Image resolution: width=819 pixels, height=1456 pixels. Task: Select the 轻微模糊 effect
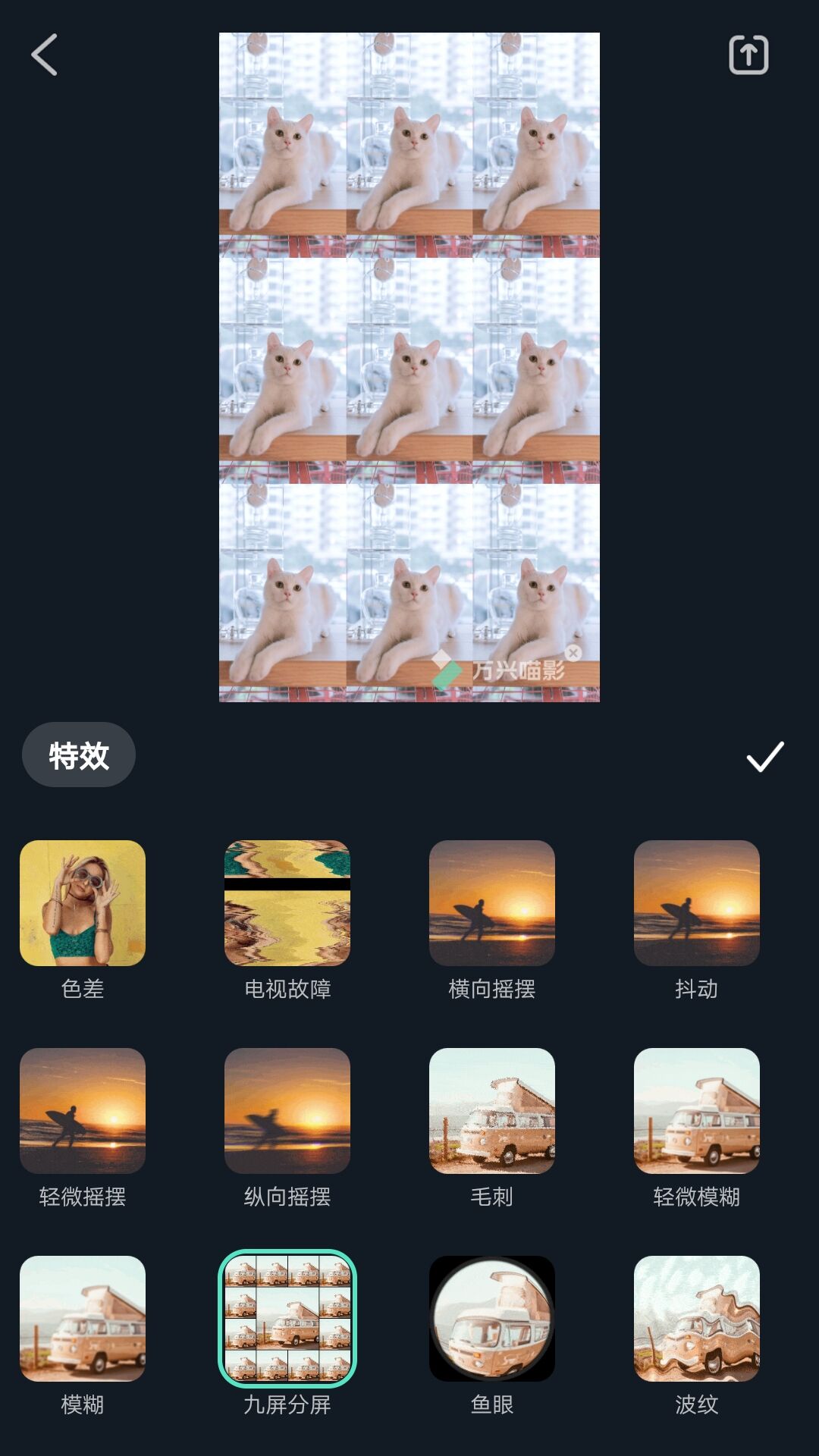point(697,1111)
